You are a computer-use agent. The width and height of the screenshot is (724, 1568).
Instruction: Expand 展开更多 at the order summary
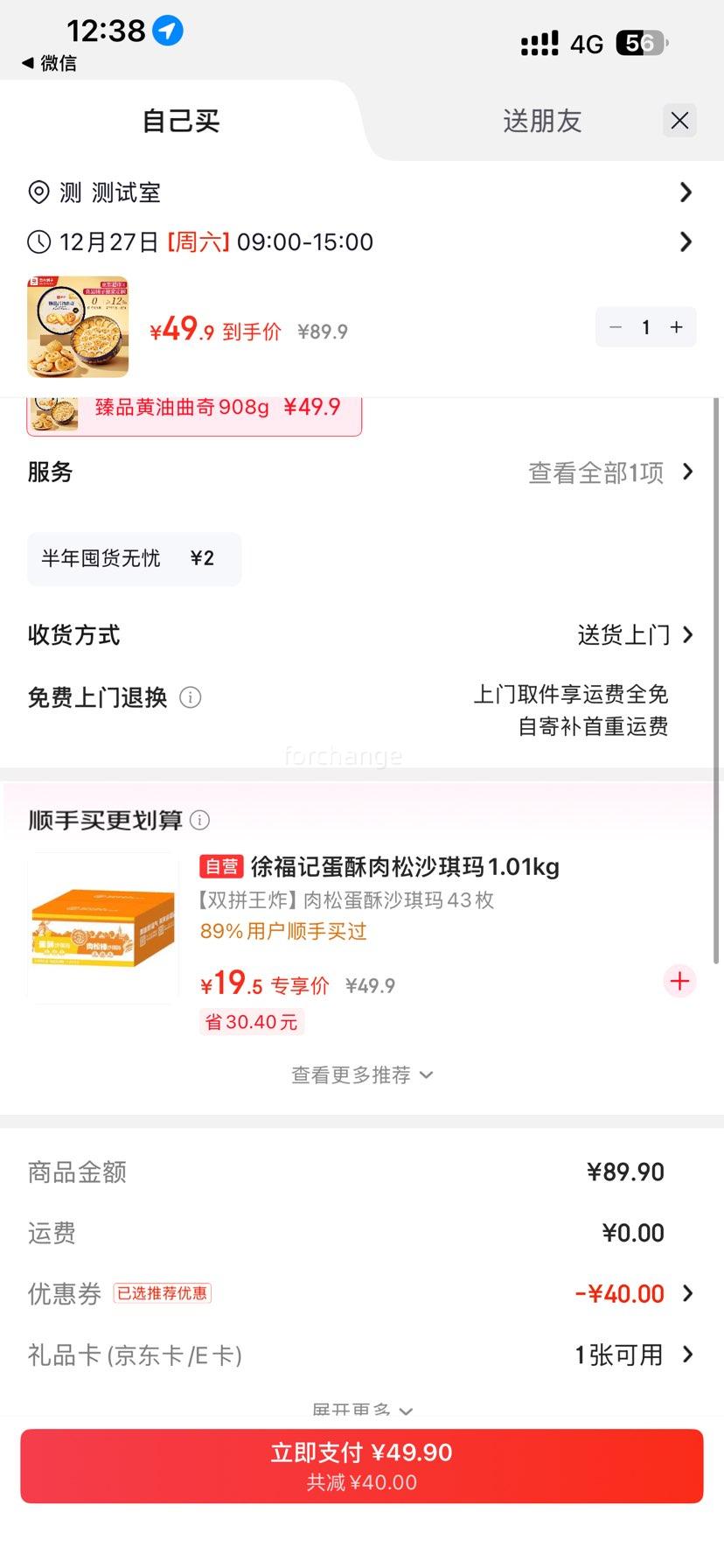(x=362, y=1407)
